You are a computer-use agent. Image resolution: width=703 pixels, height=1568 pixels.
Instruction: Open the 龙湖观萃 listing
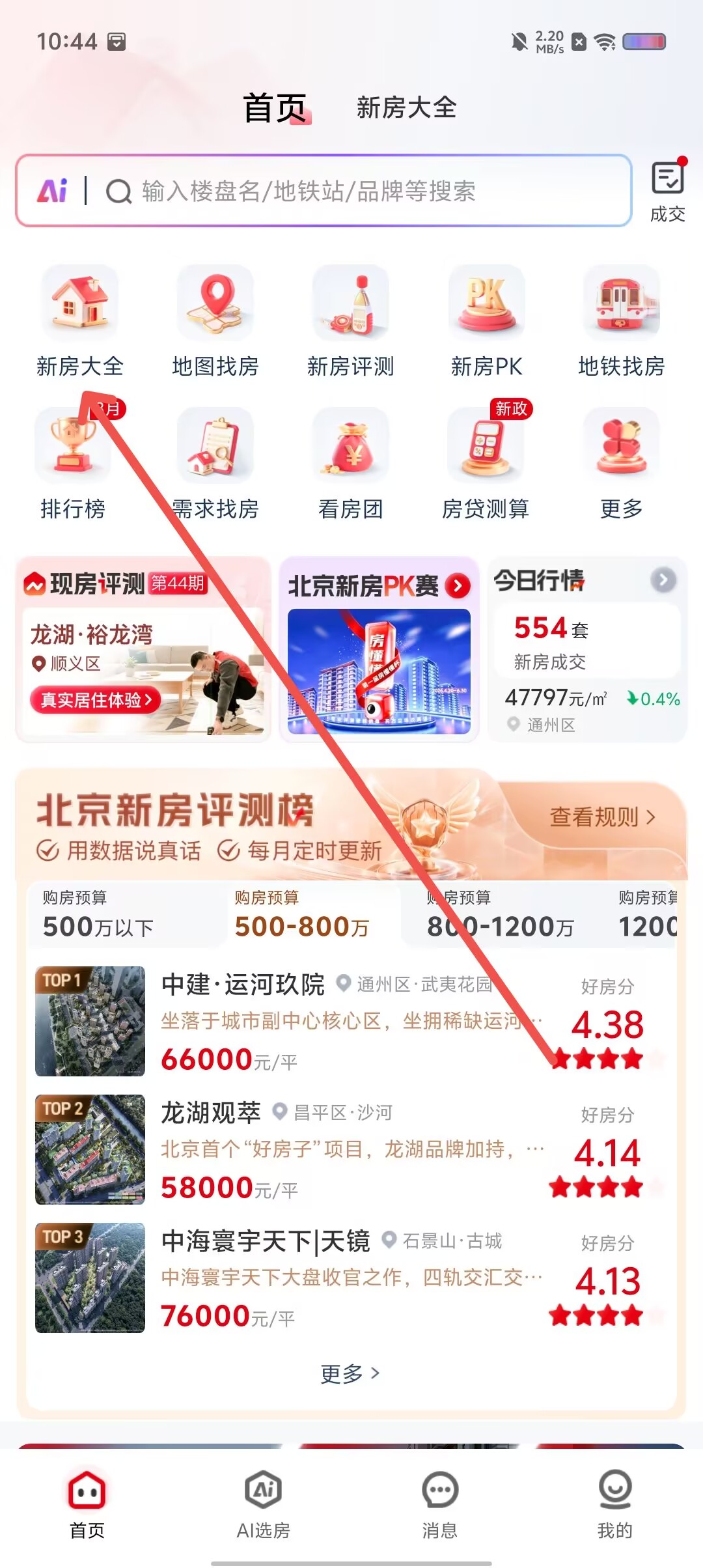[351, 1150]
